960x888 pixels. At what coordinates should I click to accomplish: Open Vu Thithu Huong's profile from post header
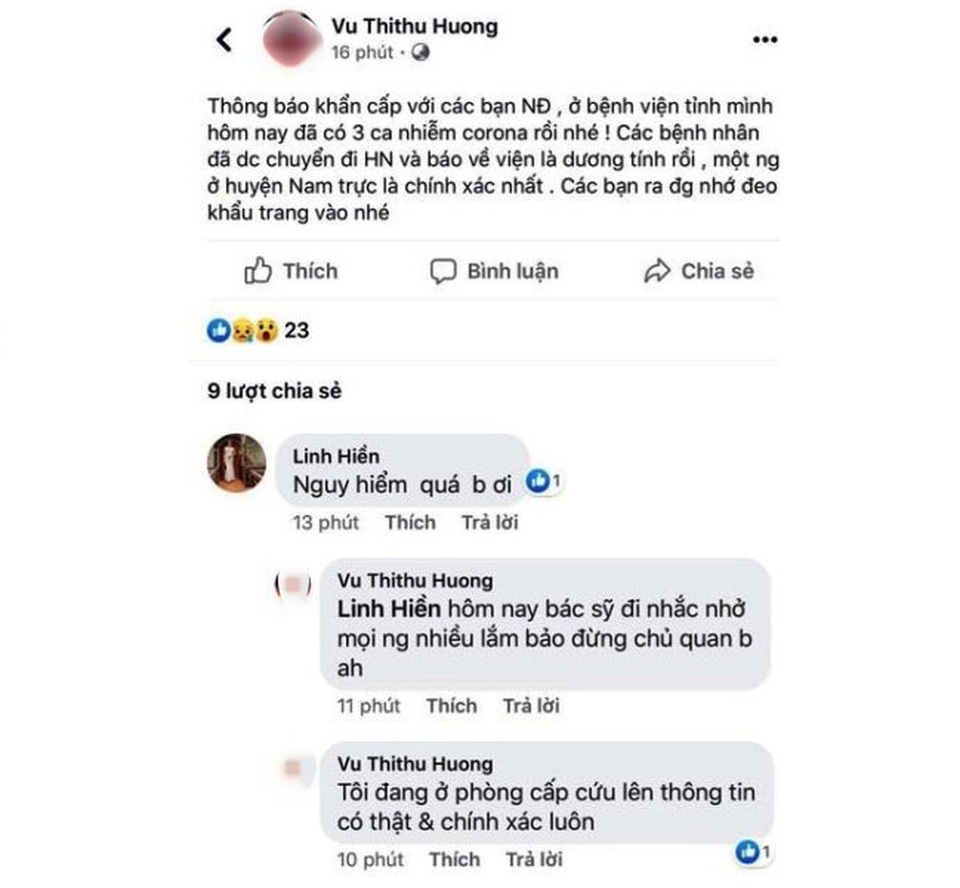pyautogui.click(x=413, y=26)
